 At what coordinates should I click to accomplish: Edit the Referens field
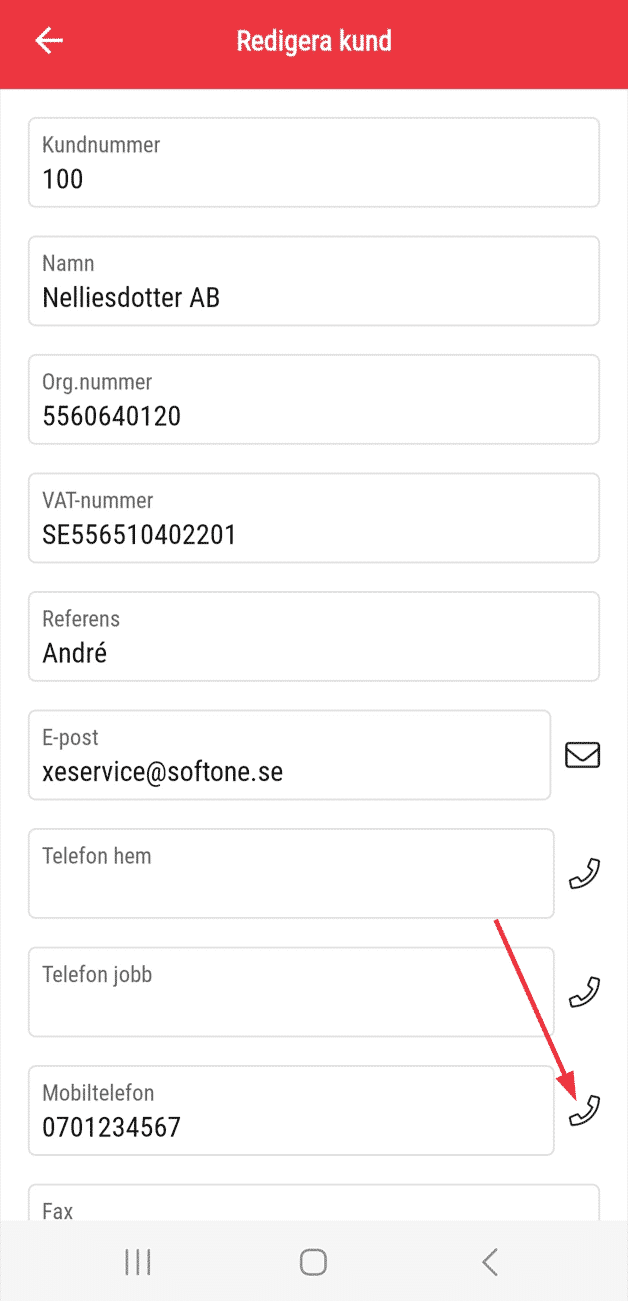[x=314, y=636]
